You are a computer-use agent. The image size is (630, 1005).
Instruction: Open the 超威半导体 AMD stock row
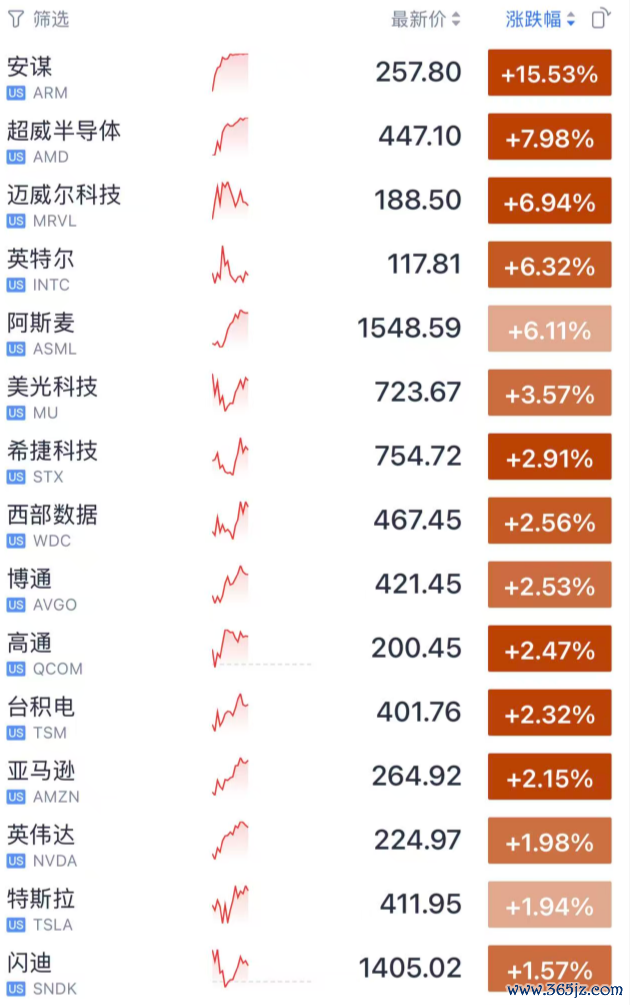coord(309,137)
